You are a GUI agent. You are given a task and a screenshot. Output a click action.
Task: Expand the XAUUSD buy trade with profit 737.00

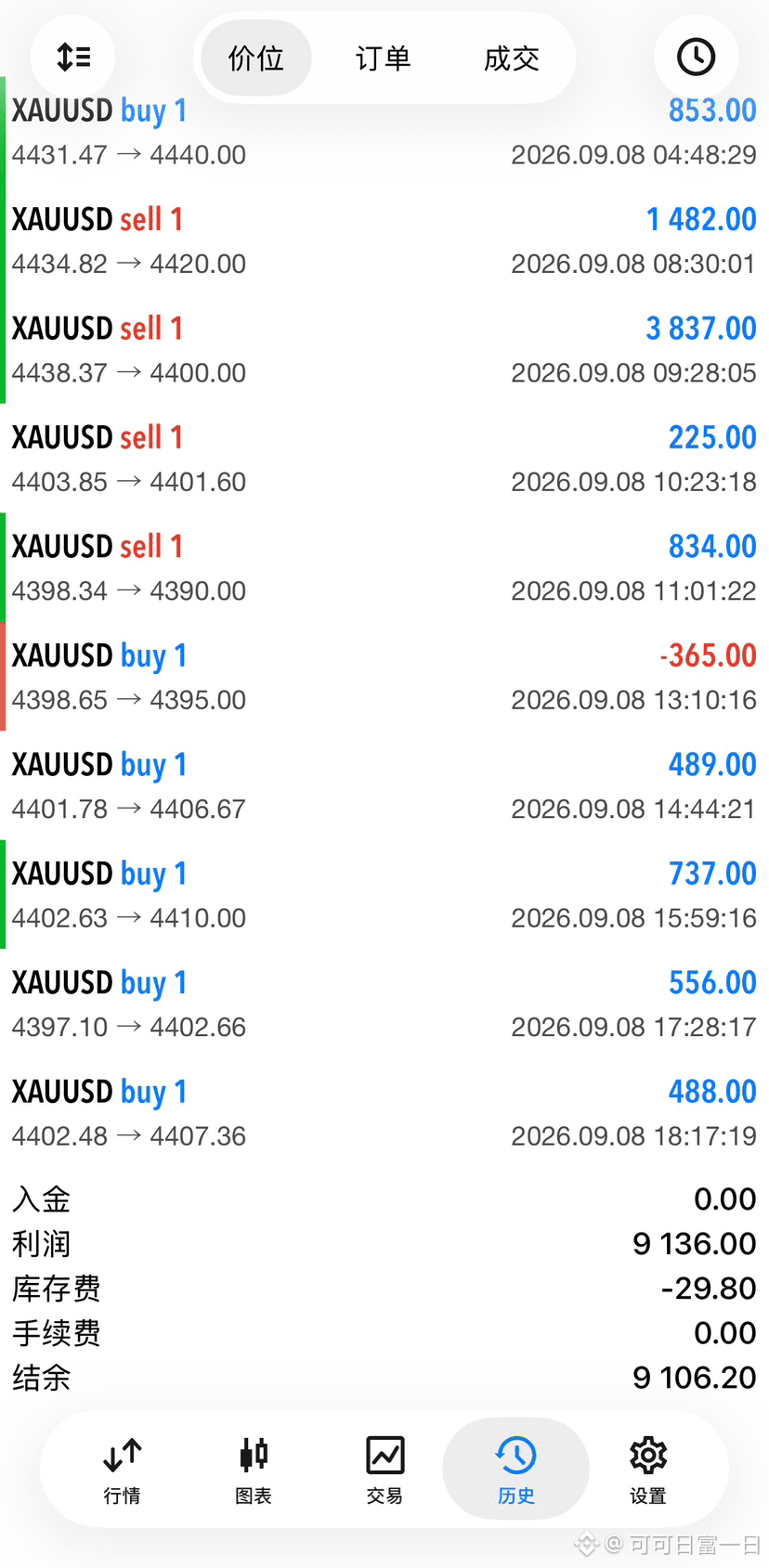pos(384,895)
